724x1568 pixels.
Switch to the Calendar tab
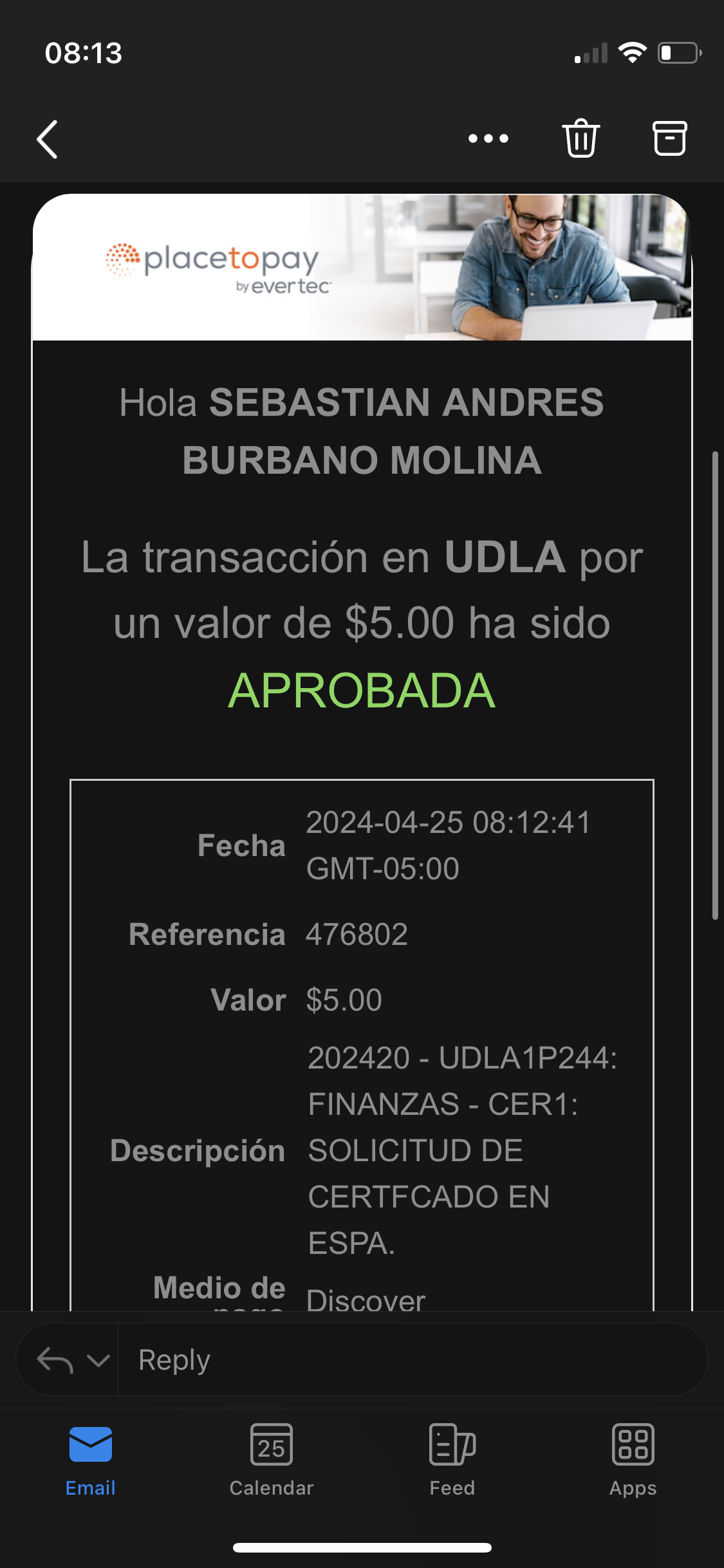pos(272,1460)
